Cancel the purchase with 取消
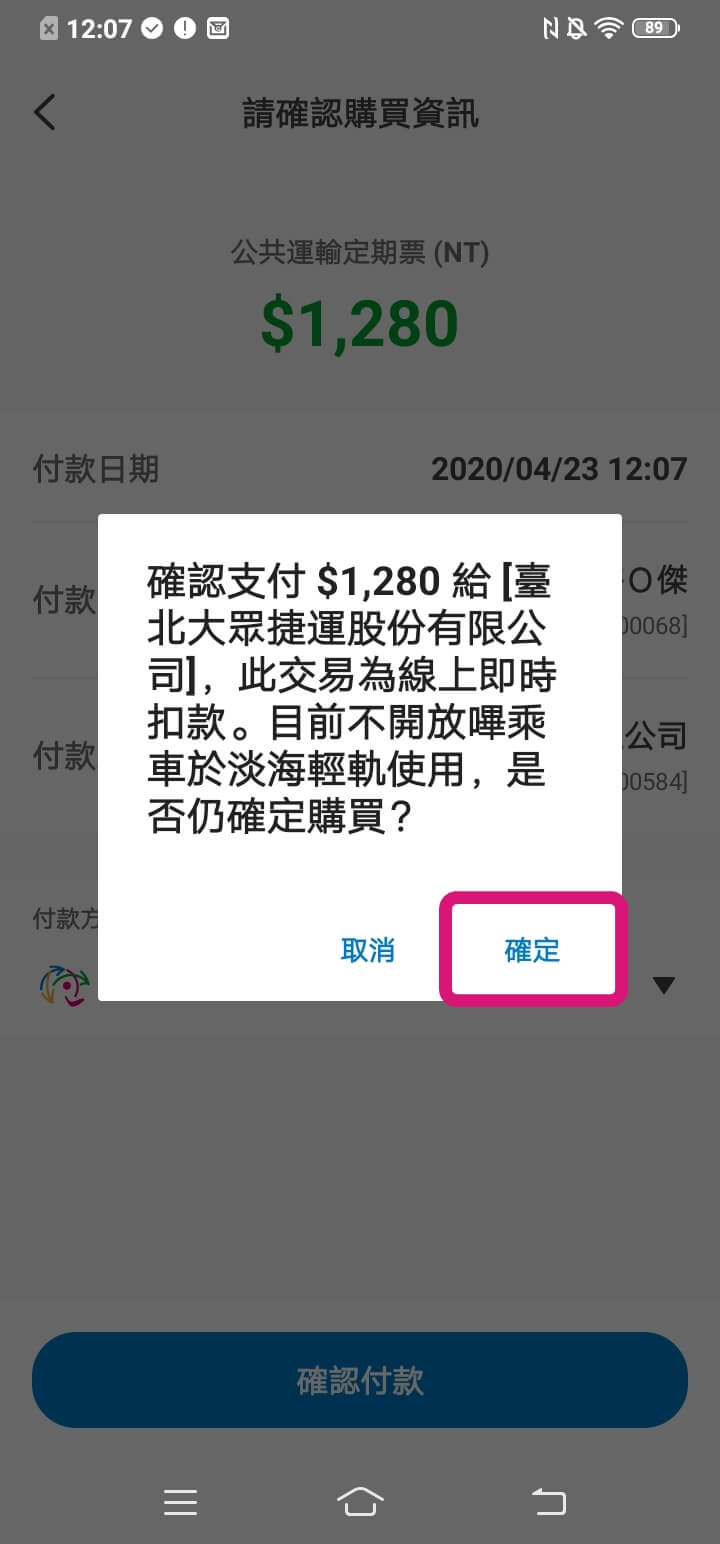 point(367,950)
